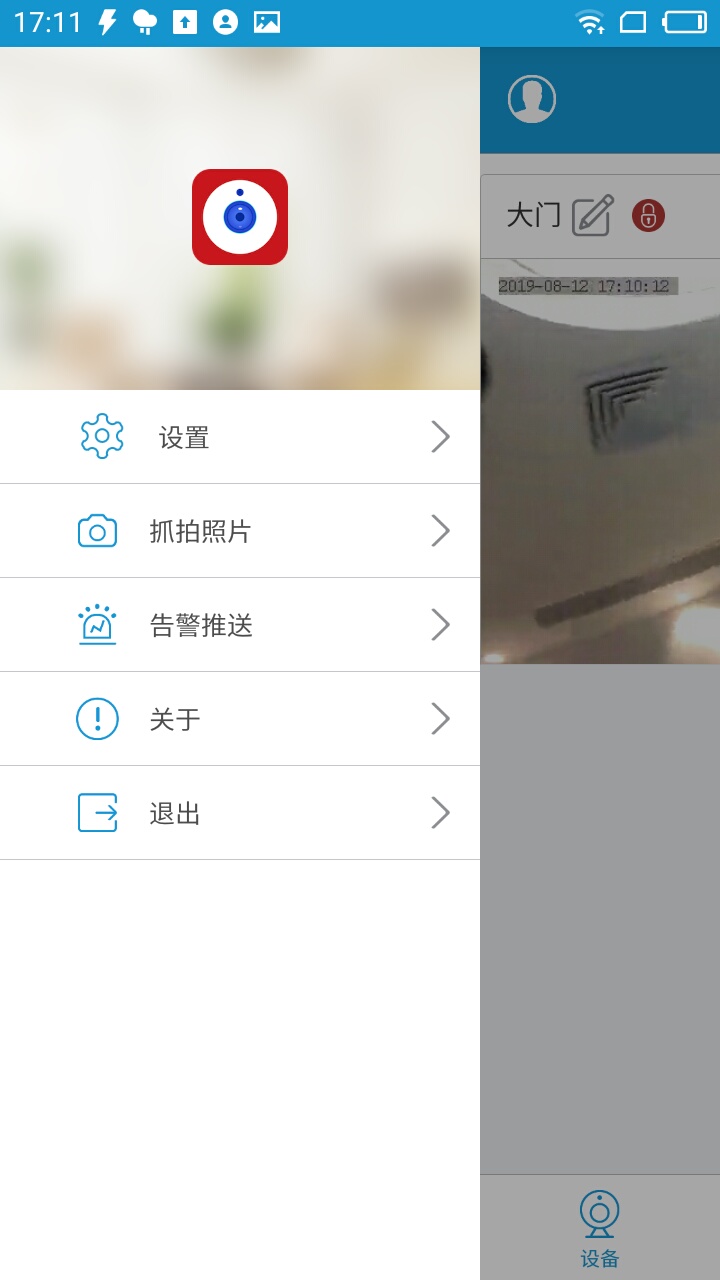
Task: Switch to the 设备 tab
Action: tap(599, 1228)
